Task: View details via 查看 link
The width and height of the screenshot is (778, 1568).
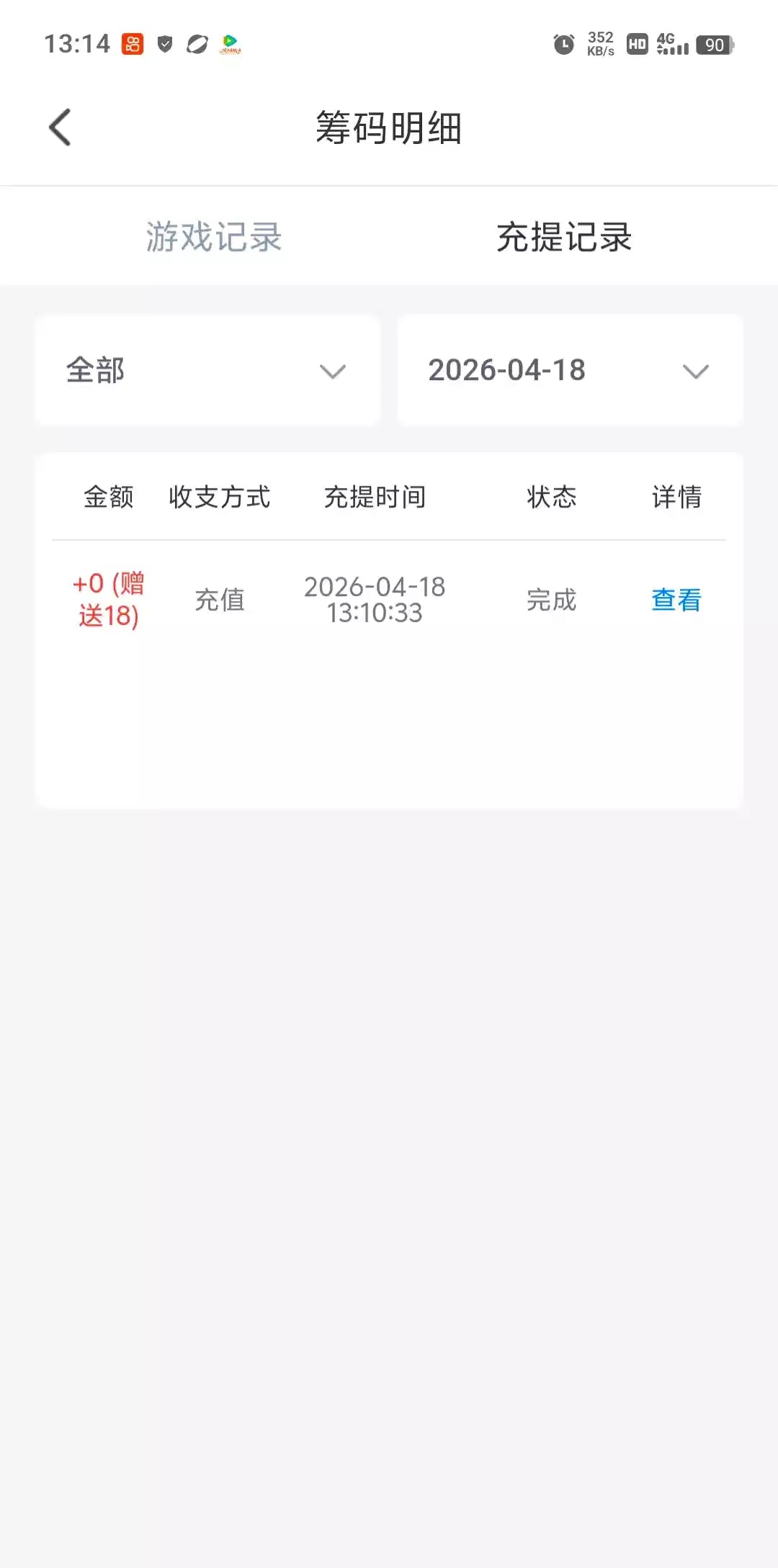Action: [676, 600]
